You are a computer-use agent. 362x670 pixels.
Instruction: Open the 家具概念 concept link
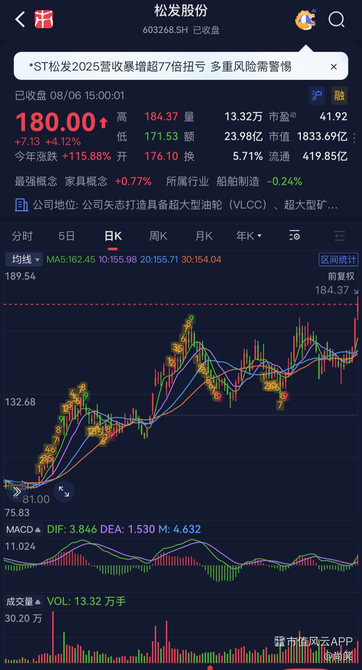[x=86, y=181]
